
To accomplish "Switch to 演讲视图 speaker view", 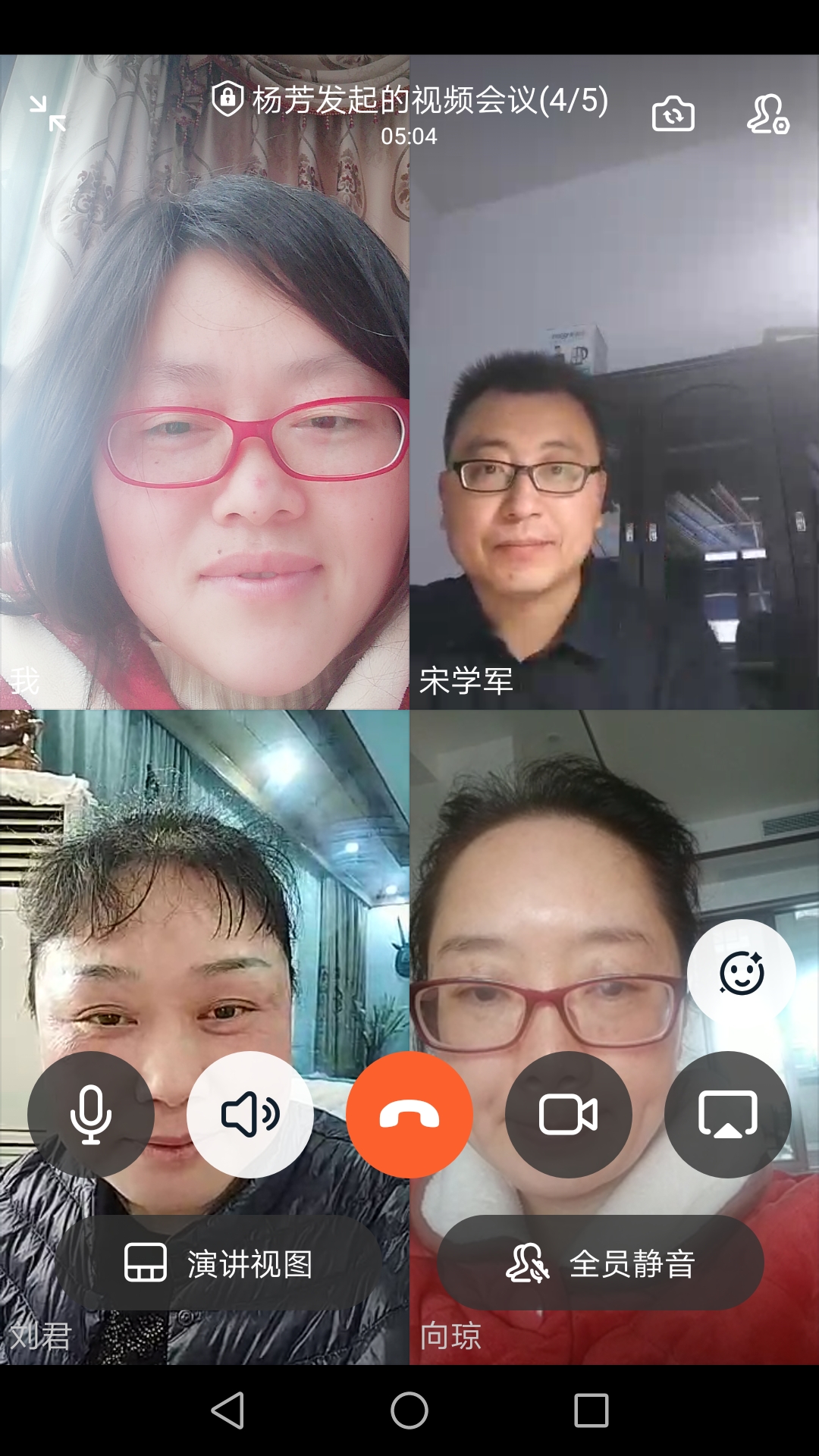I will tap(218, 1263).
